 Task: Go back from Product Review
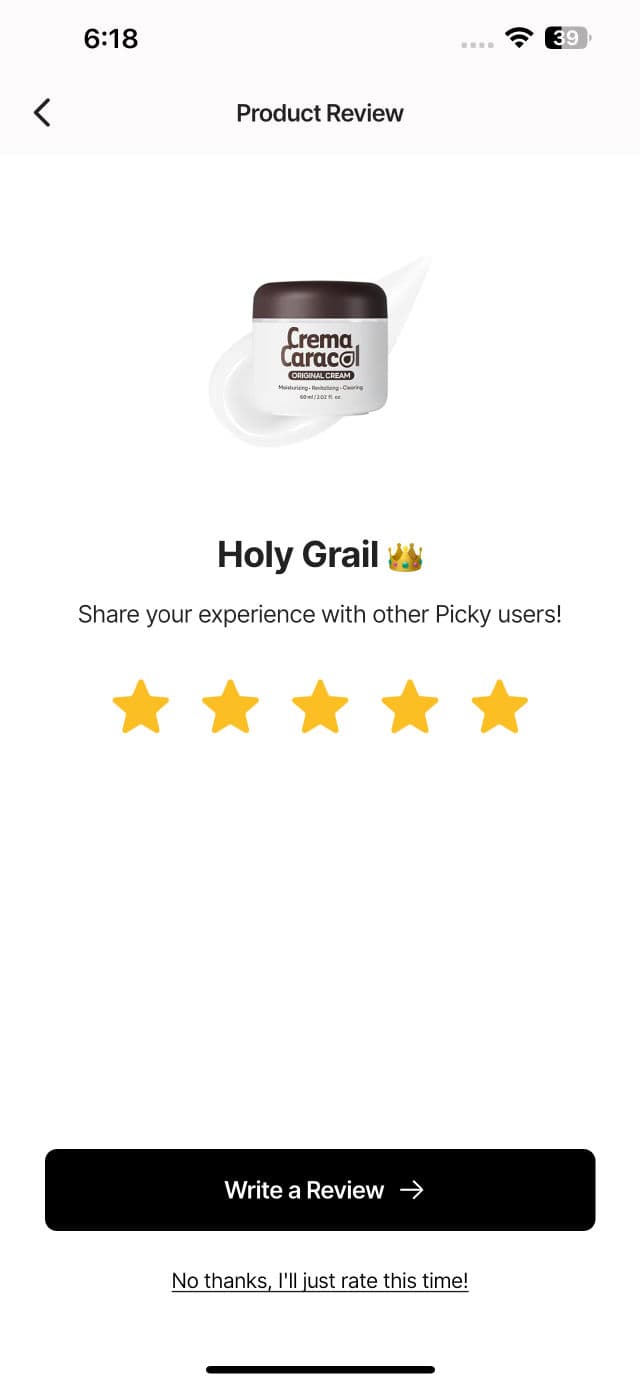[x=42, y=113]
